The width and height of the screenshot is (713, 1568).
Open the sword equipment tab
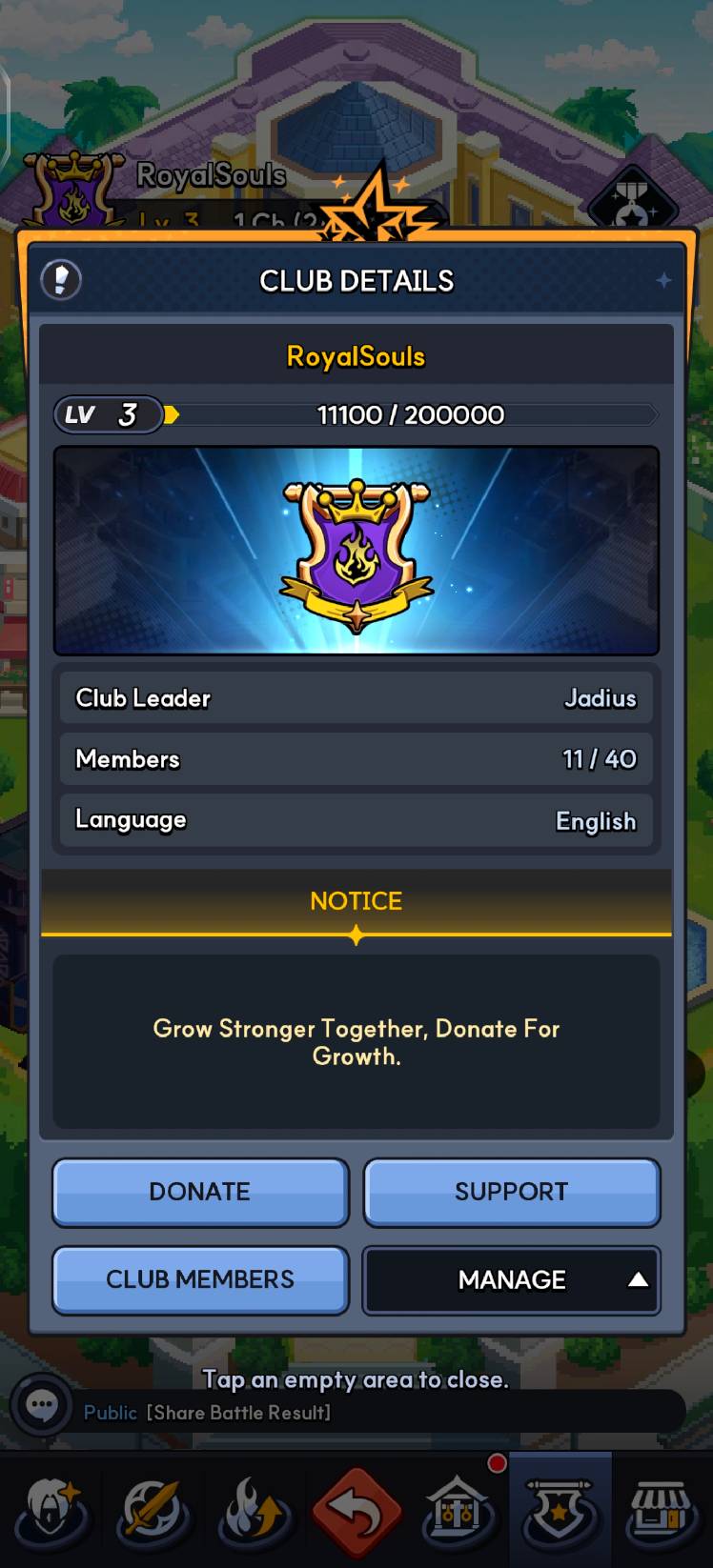click(153, 1511)
